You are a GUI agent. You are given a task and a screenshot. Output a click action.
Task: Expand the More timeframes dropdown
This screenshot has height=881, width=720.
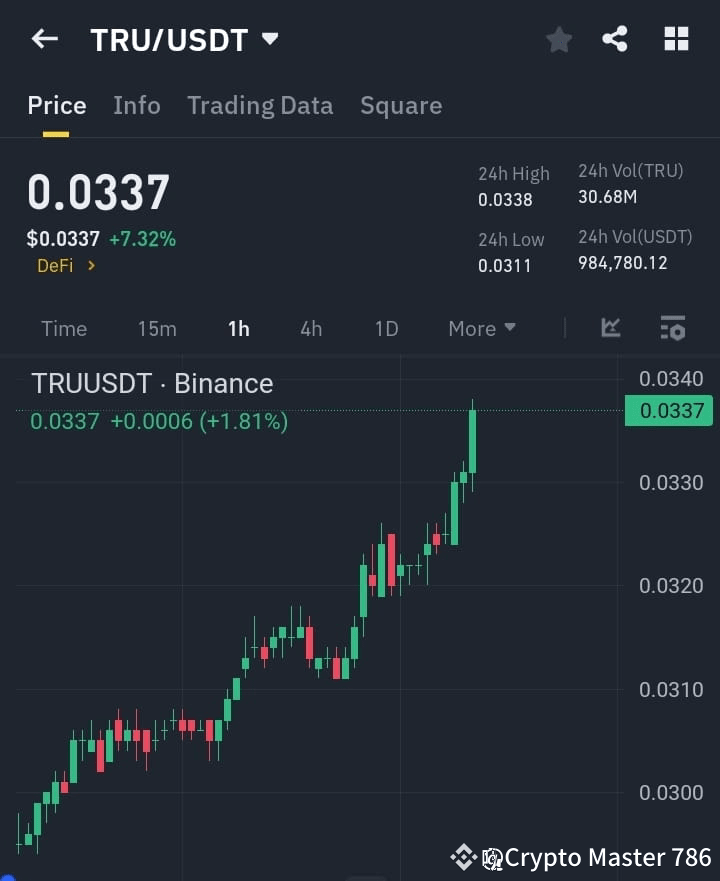pos(481,328)
